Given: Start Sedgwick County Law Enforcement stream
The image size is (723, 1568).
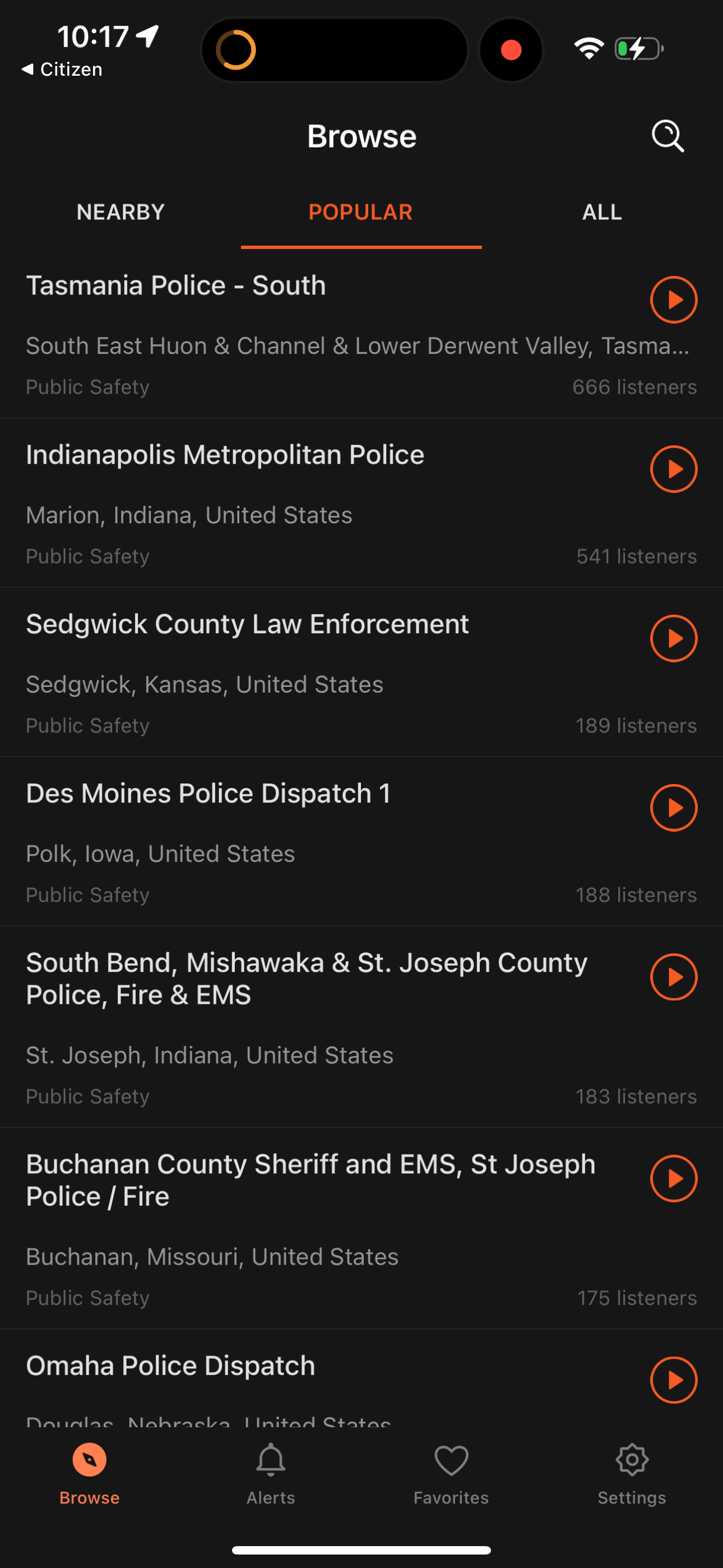Looking at the screenshot, I should coord(674,638).
